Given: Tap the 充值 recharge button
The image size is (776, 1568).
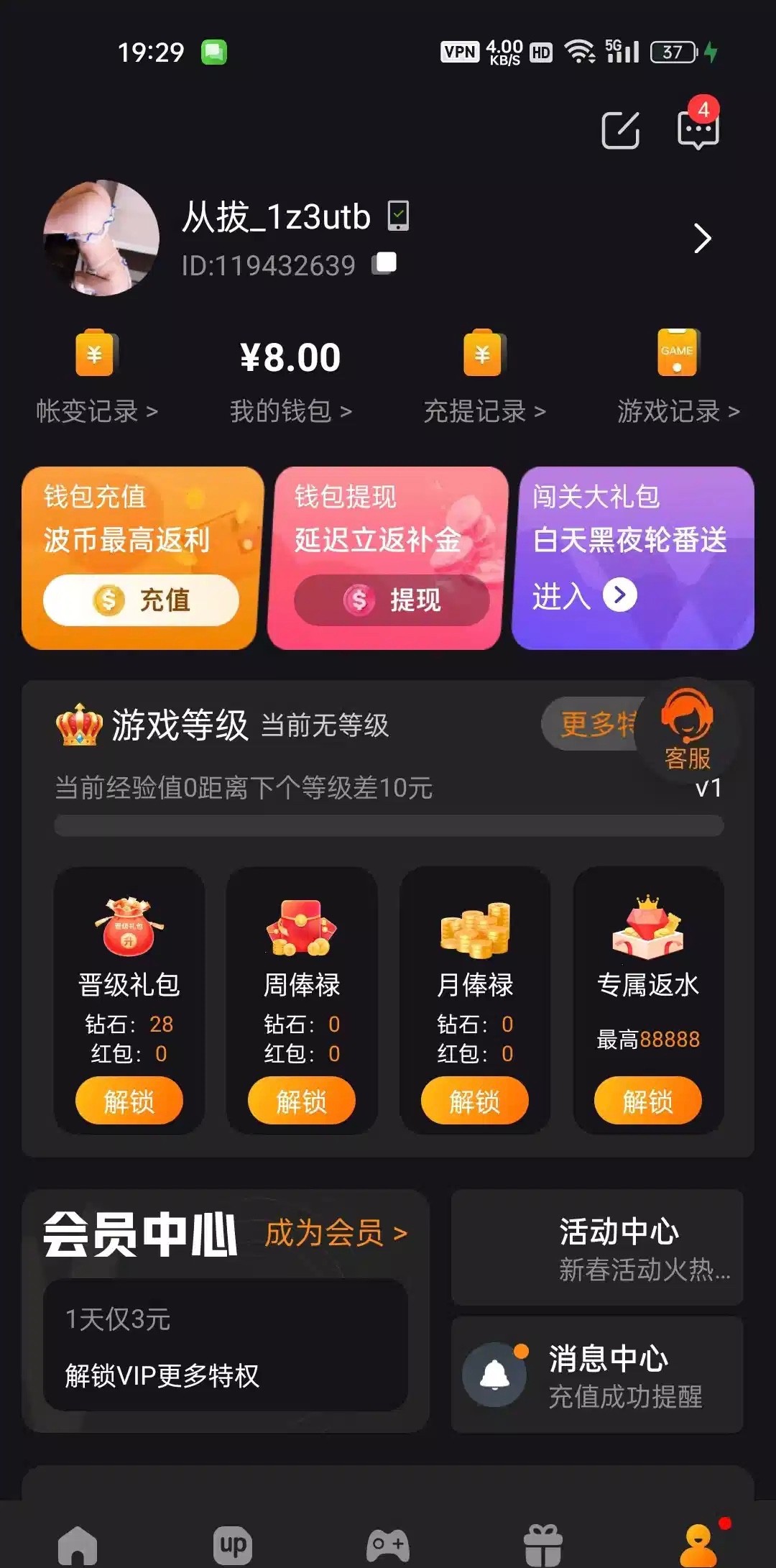Looking at the screenshot, I should tap(141, 600).
